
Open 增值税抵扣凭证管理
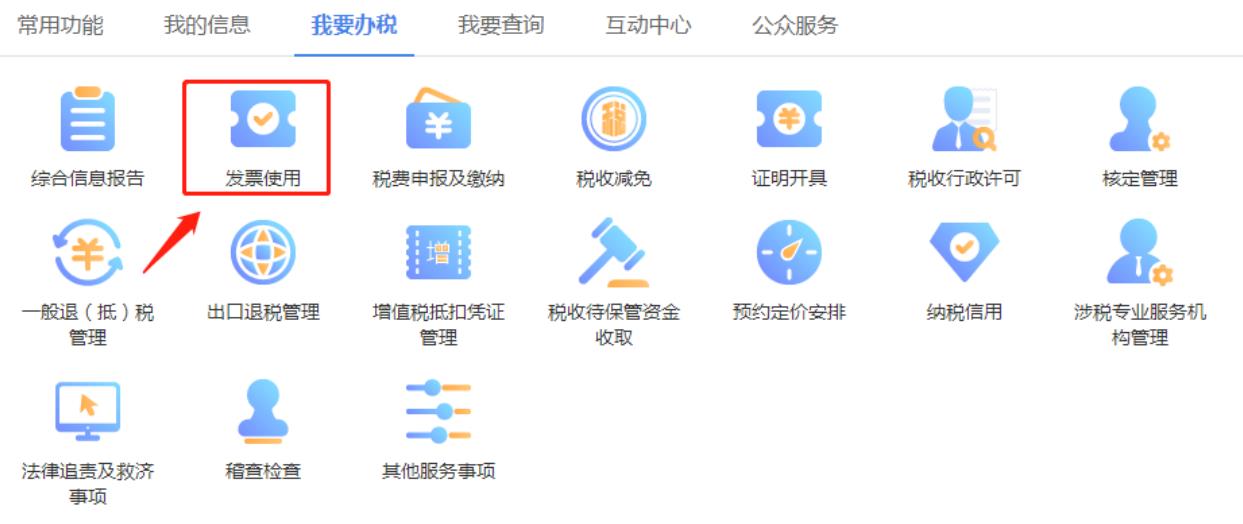pos(438,253)
